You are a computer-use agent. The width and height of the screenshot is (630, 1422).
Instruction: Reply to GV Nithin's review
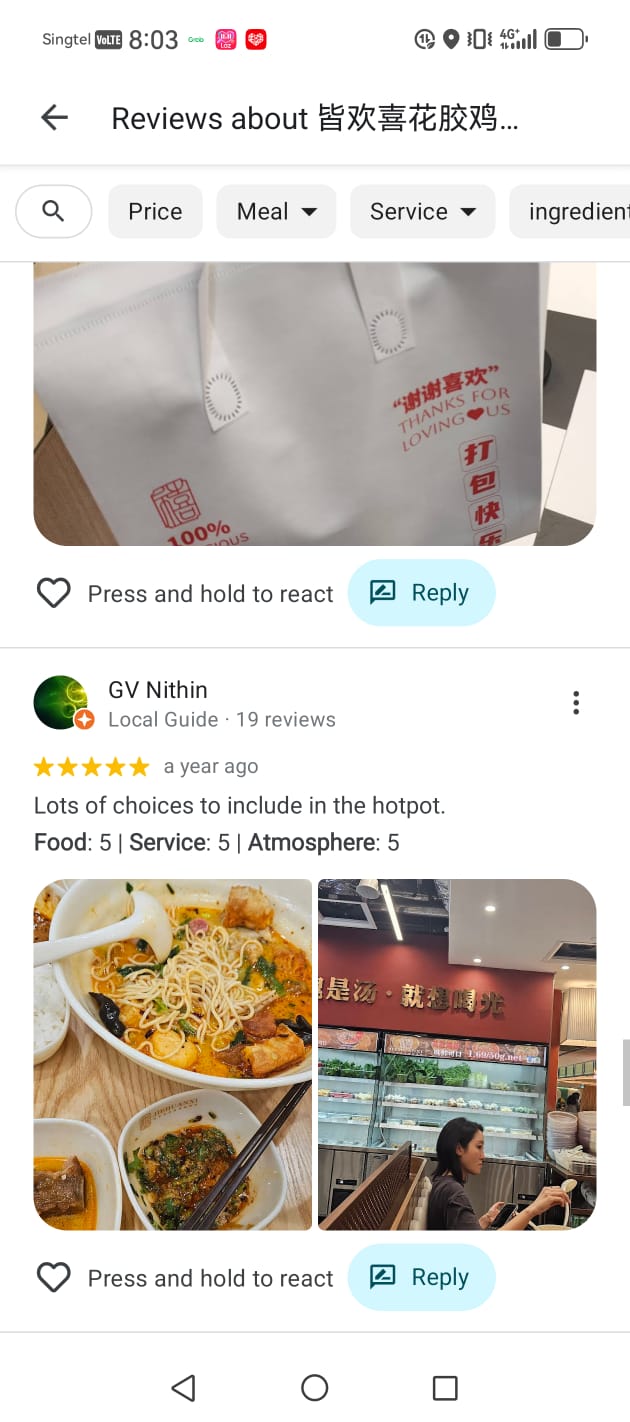pos(421,1277)
